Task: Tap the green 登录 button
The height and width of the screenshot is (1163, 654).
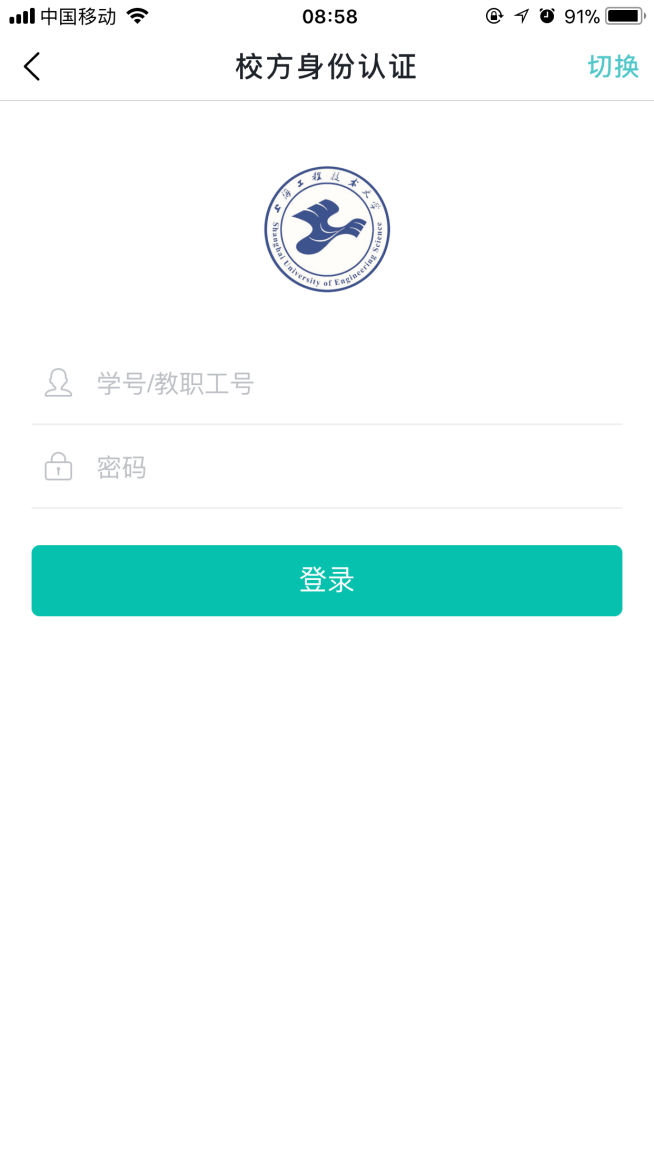Action: [327, 580]
